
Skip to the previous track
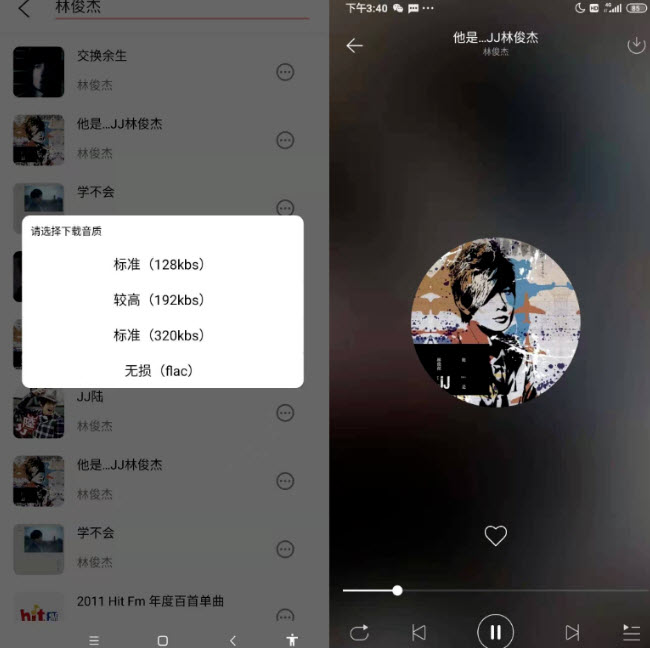click(x=419, y=632)
